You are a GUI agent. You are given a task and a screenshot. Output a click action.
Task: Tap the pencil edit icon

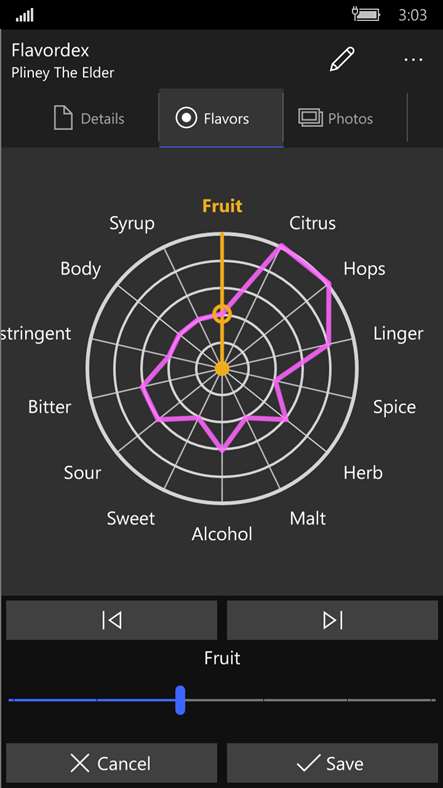point(342,59)
